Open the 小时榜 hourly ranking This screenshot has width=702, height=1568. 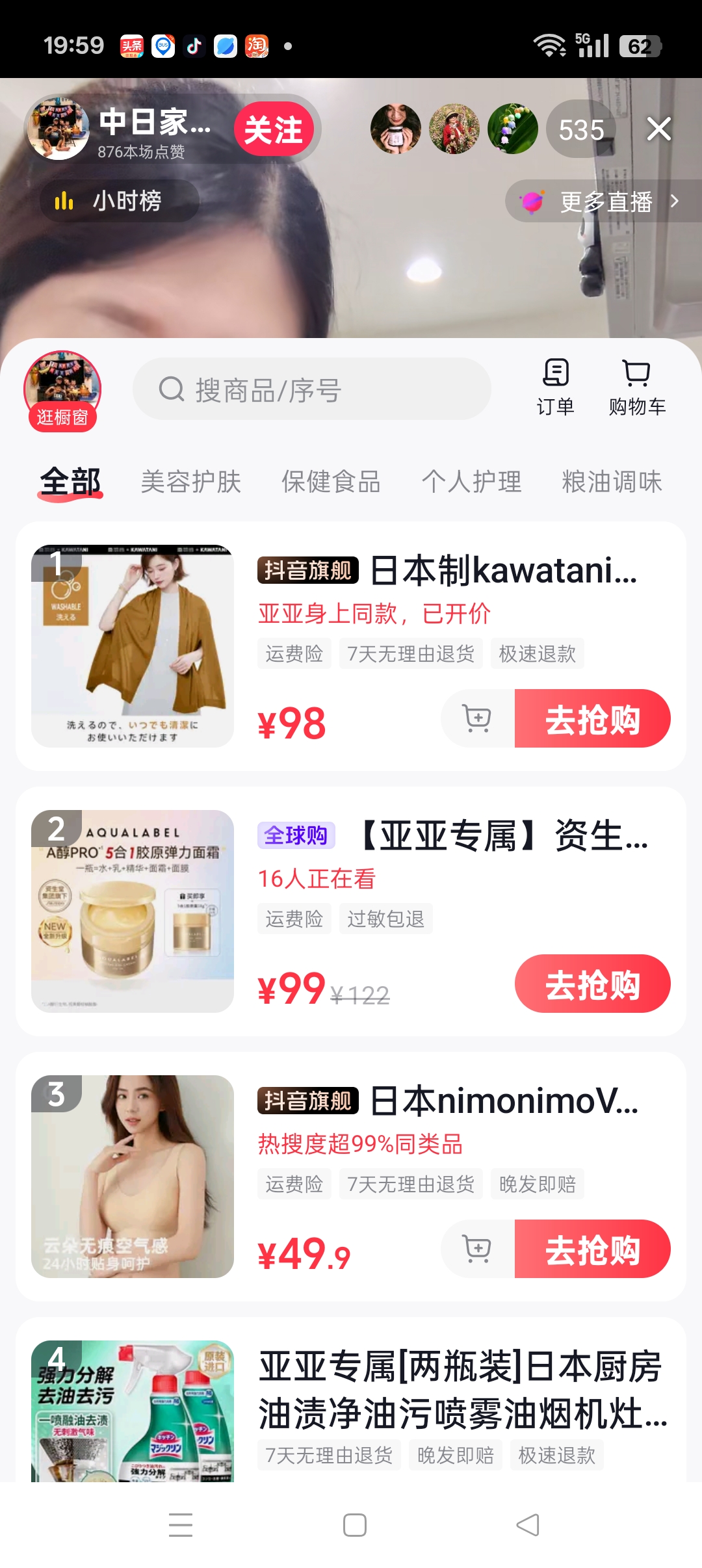(x=120, y=201)
